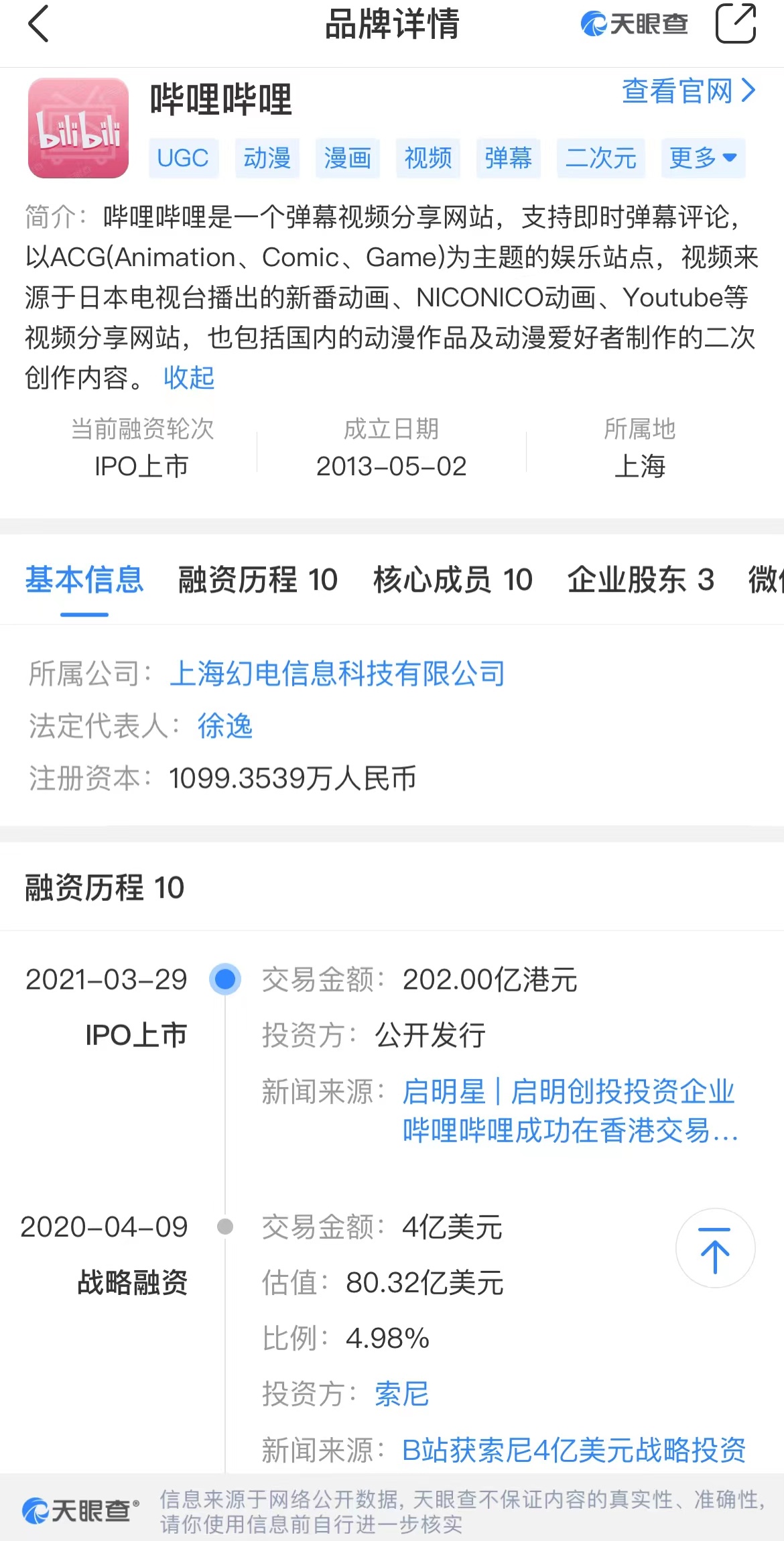Select the UGC tag chip
784x1541 pixels.
pyautogui.click(x=183, y=158)
